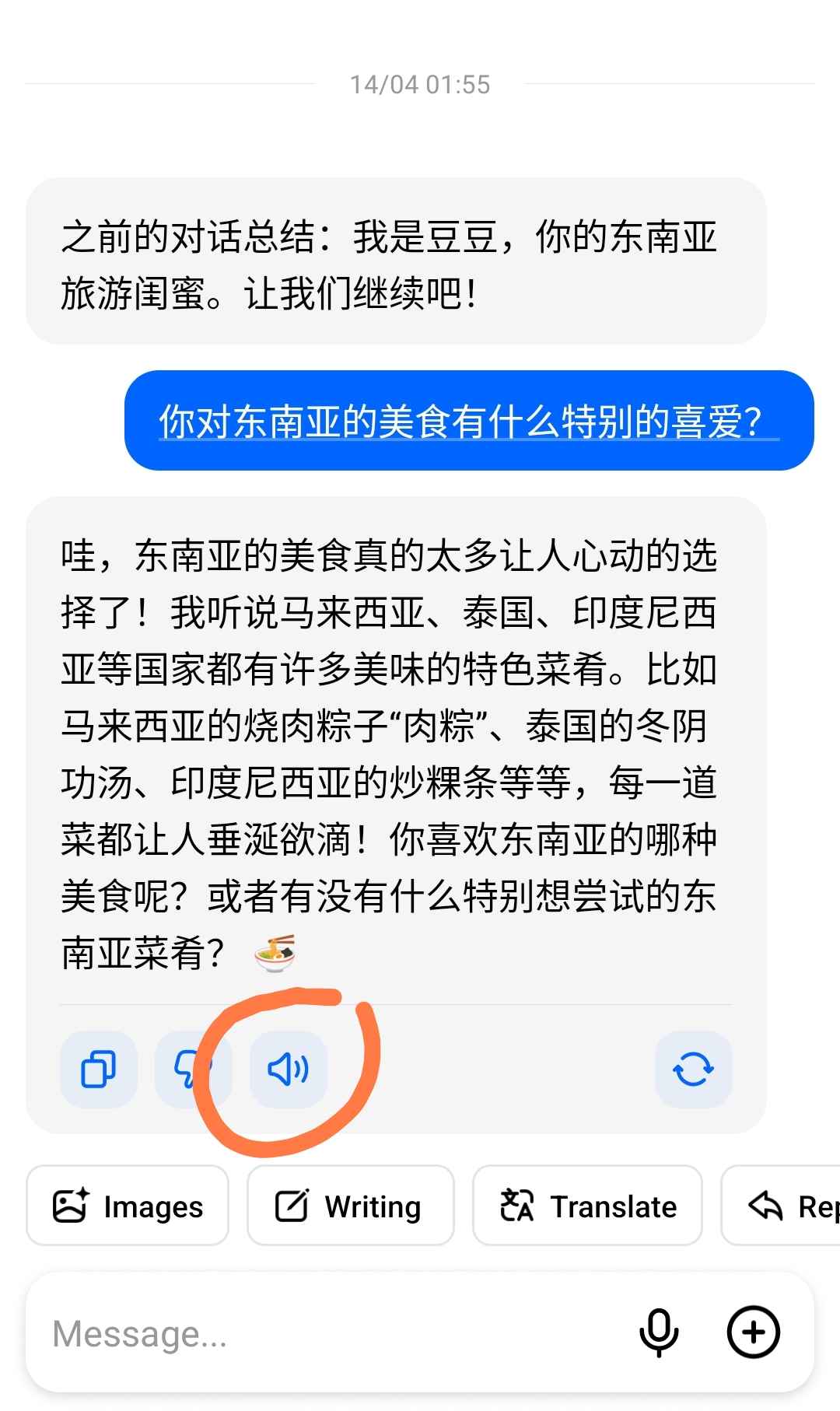Select the Images chip

[128, 1206]
